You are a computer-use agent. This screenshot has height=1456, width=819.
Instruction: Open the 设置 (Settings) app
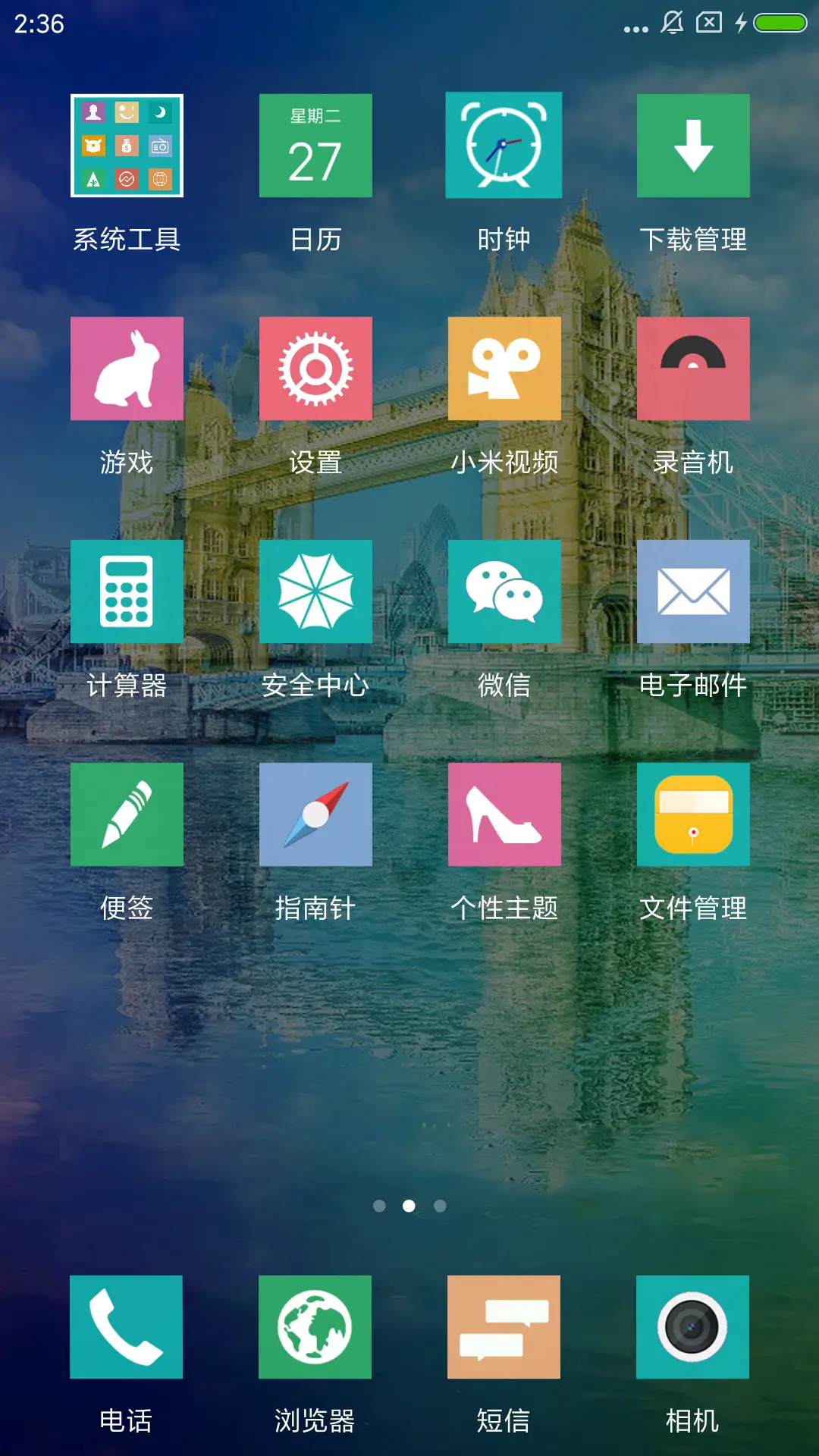[x=315, y=368]
